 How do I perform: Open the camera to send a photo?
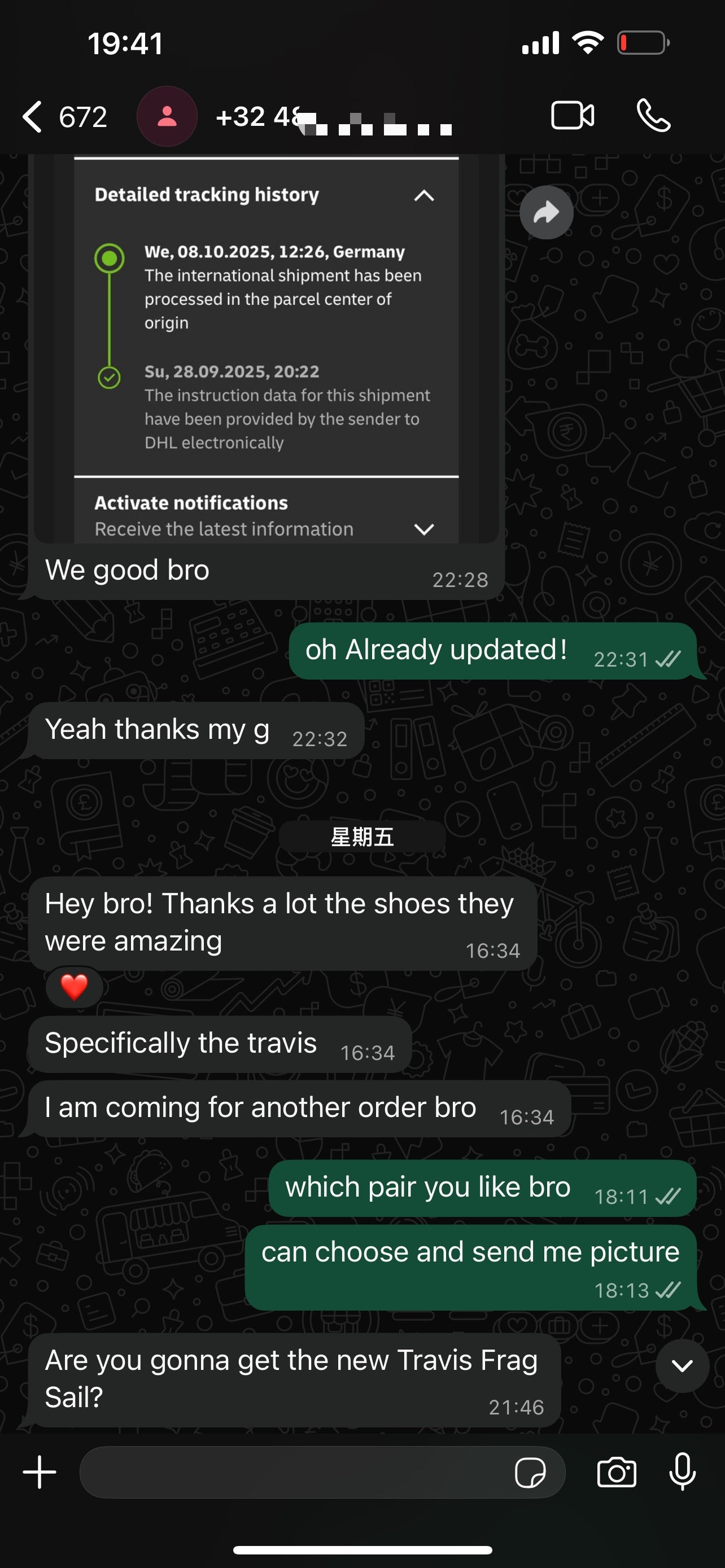616,1473
